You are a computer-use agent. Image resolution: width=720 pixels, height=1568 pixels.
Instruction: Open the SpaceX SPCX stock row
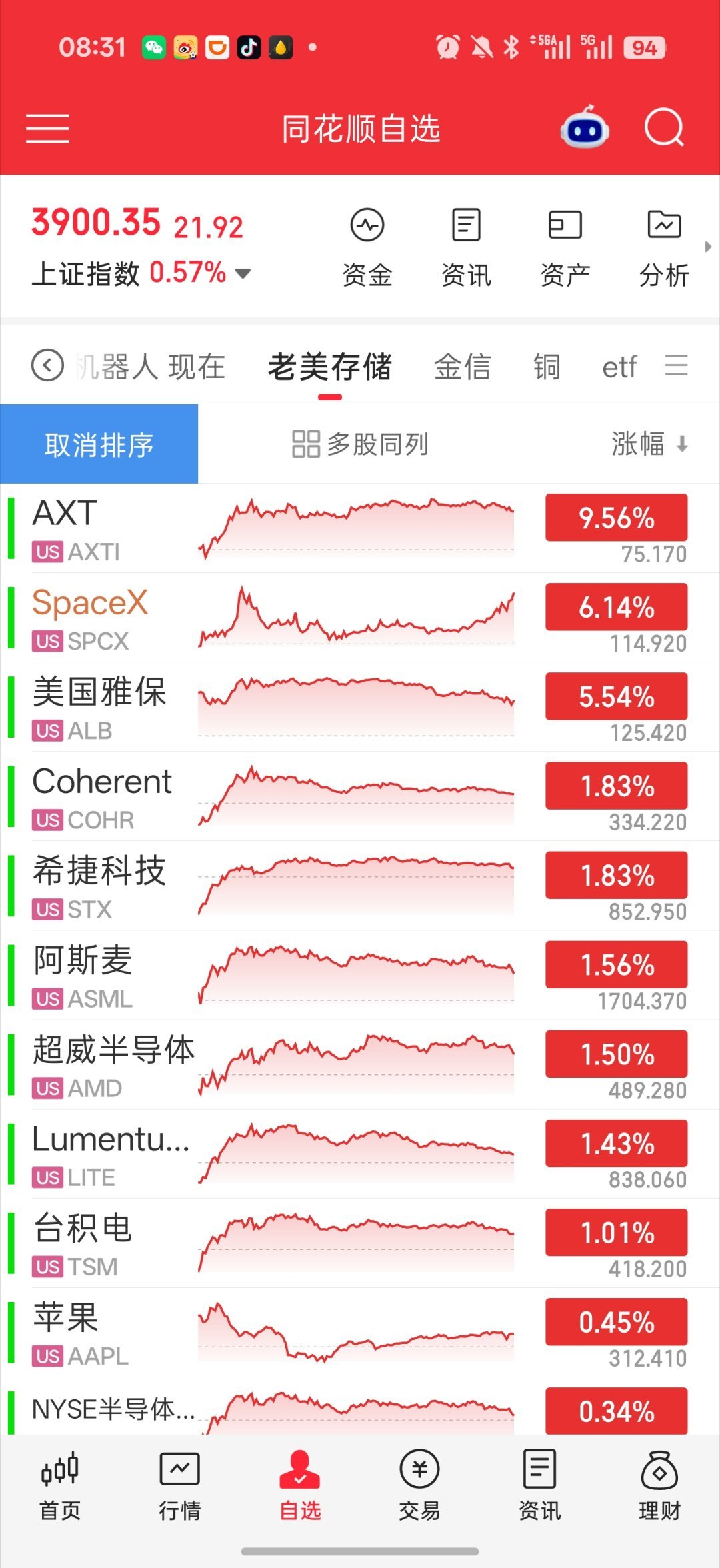click(x=360, y=618)
